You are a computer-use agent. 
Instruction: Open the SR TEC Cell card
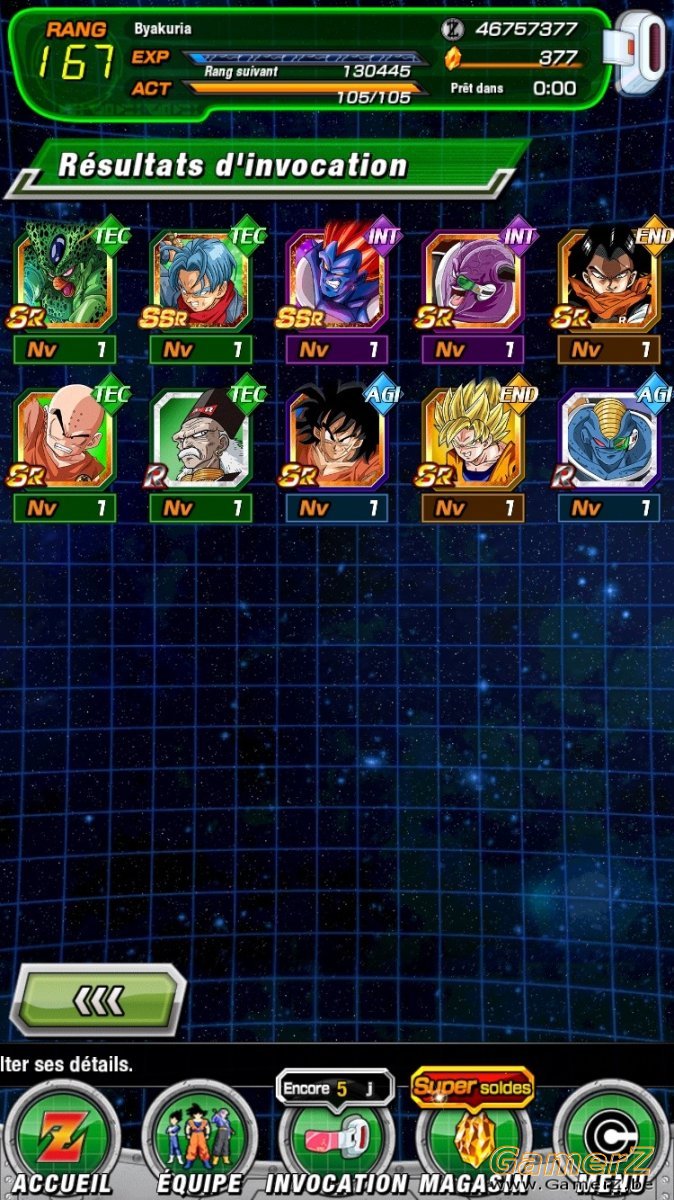(65, 282)
